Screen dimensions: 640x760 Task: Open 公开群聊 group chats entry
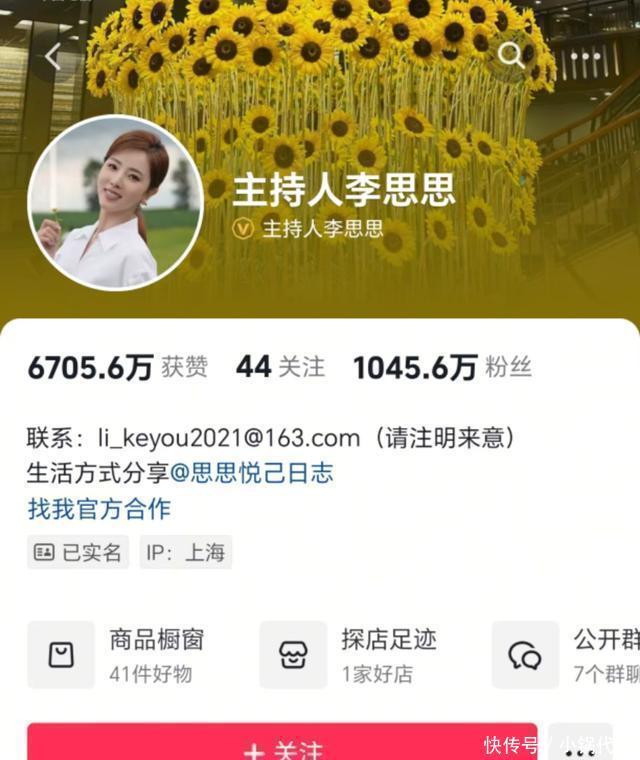(x=570, y=655)
